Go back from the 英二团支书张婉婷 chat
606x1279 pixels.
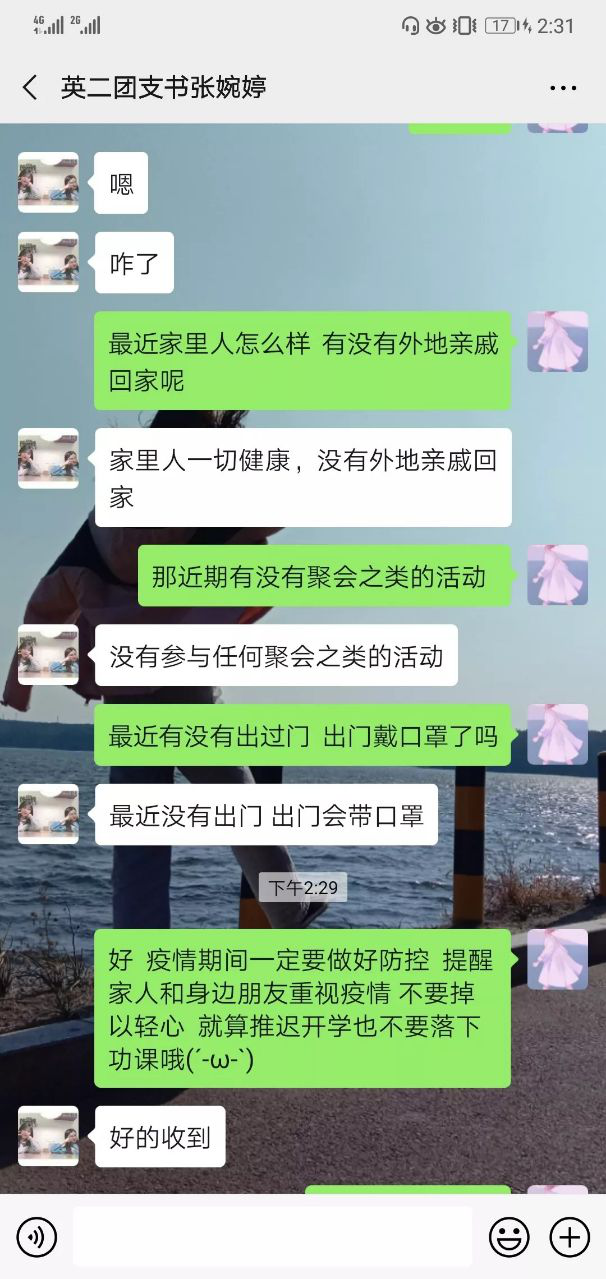click(x=30, y=88)
